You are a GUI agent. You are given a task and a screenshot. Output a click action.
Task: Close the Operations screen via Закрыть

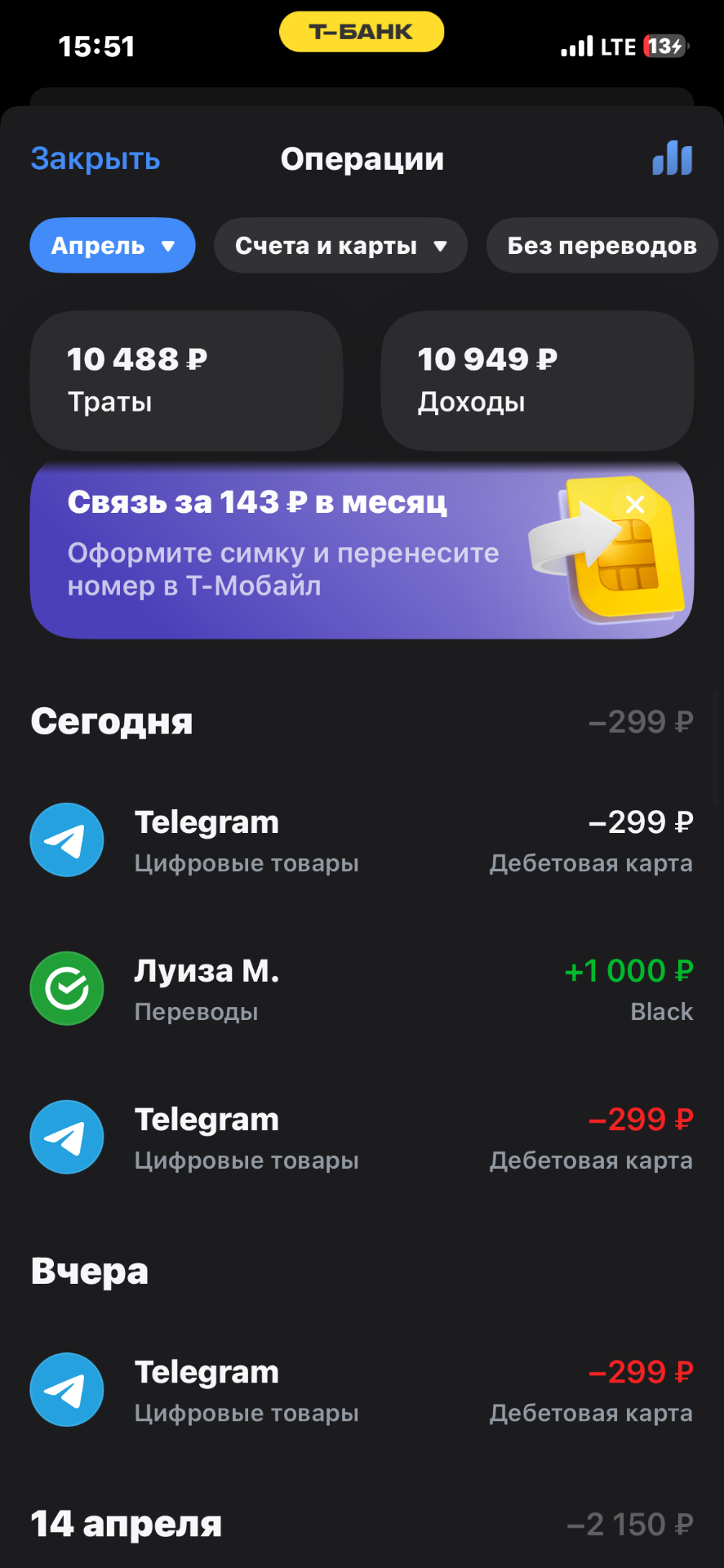(x=95, y=158)
